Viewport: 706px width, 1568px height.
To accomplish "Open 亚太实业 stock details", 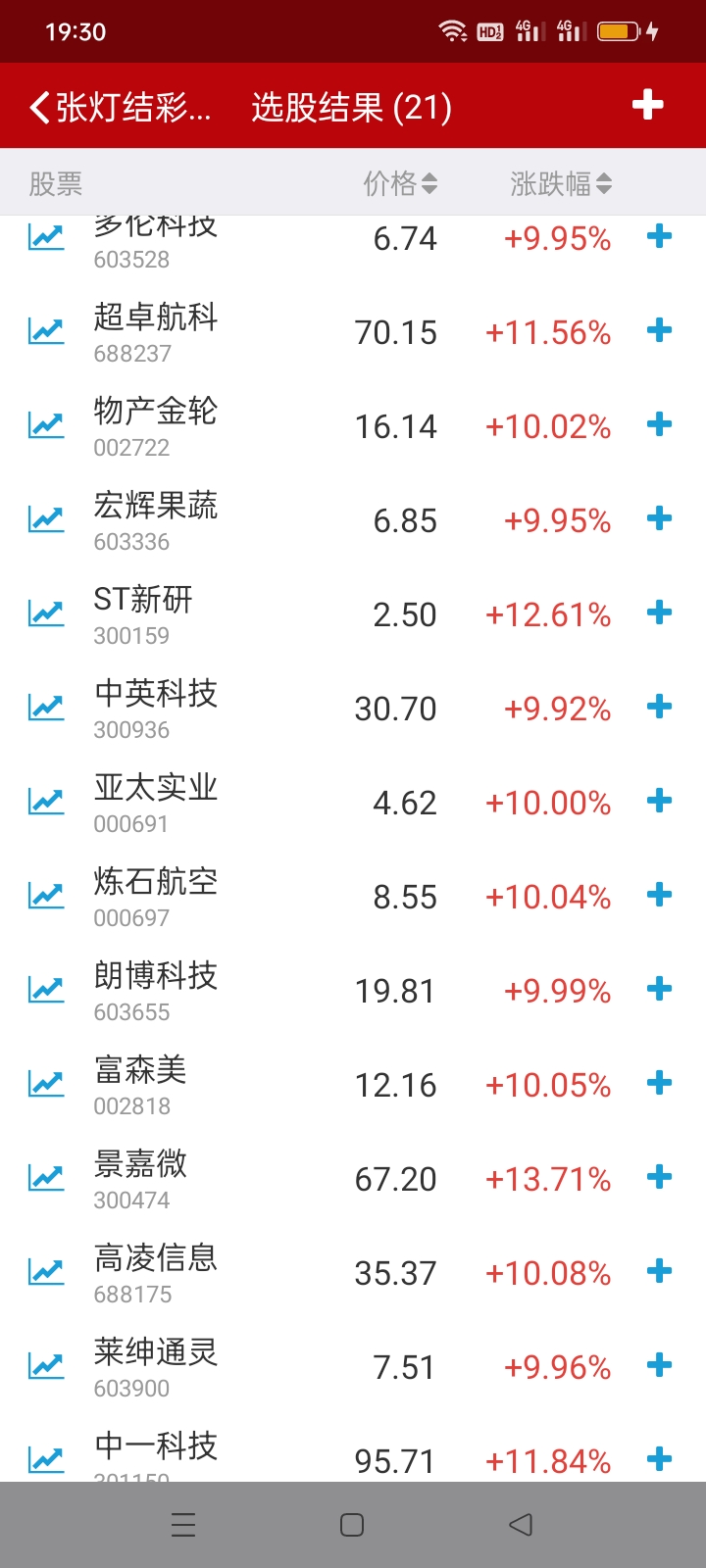I will [156, 802].
